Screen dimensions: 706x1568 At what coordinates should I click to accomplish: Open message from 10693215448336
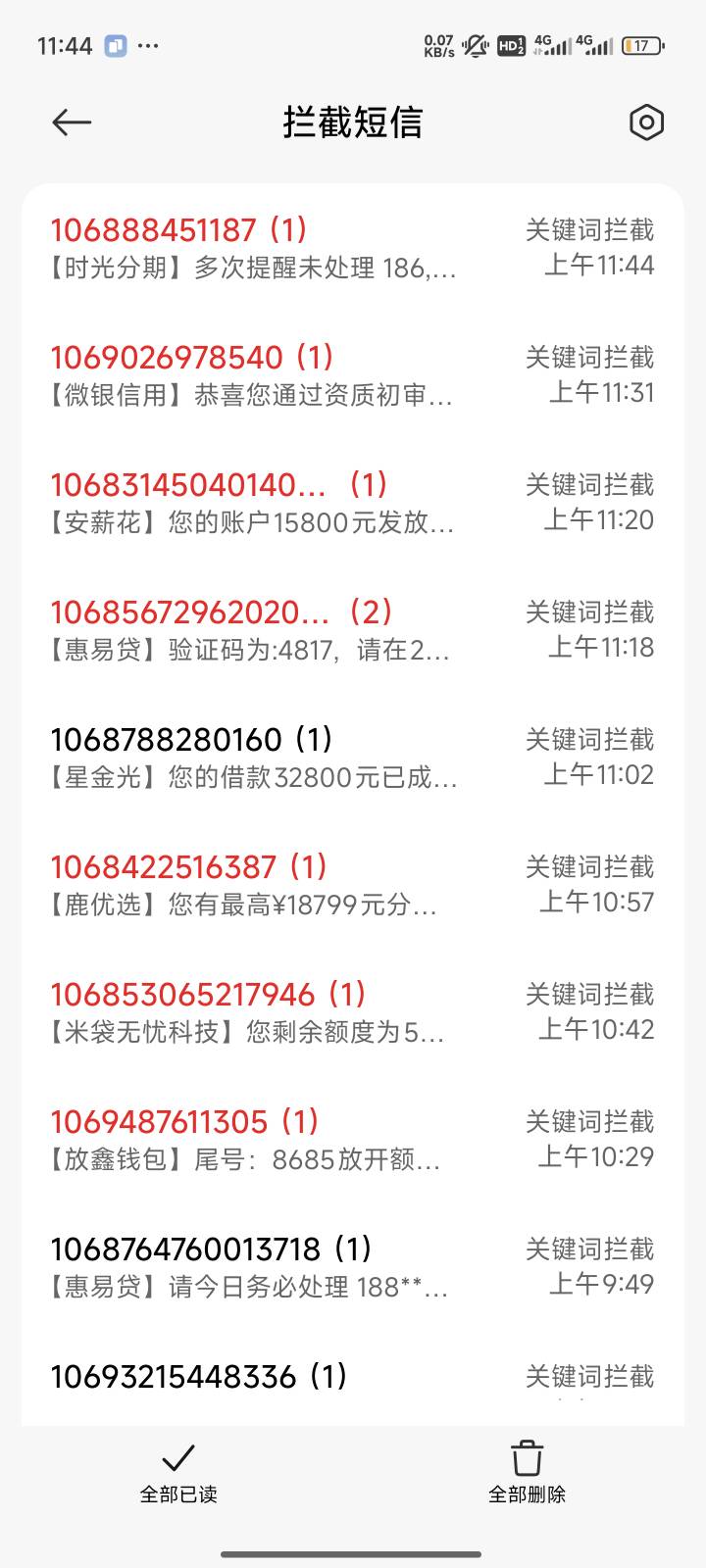click(353, 1379)
